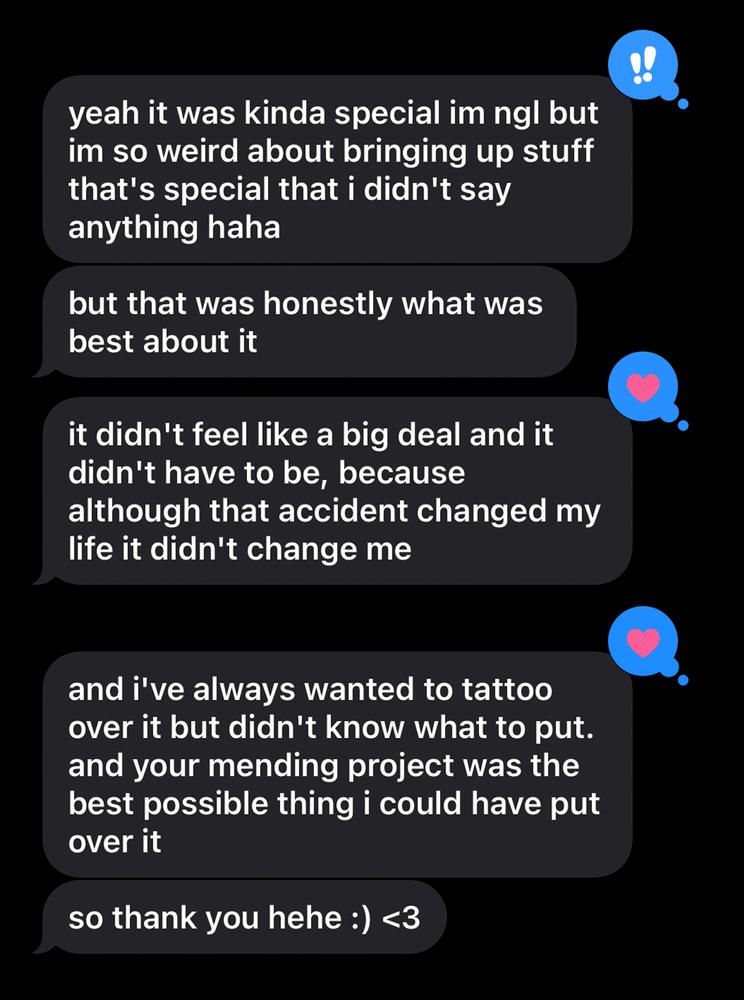Open the heart reaction on the tattoo message
Screen dimensions: 744x1000
(x=644, y=643)
